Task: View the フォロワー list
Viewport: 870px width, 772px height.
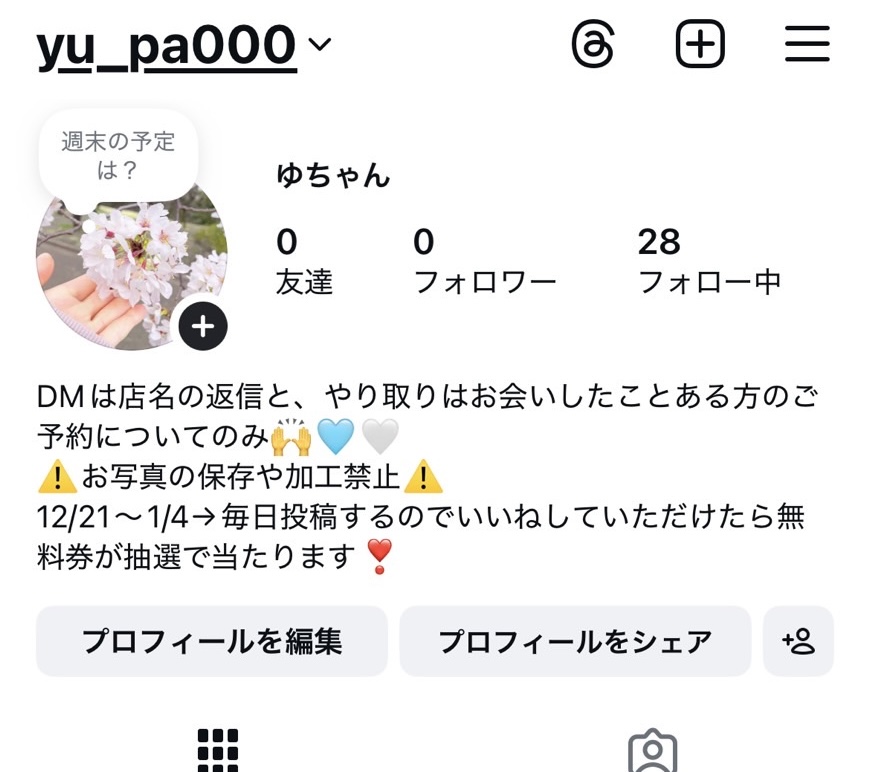Action: click(x=485, y=261)
